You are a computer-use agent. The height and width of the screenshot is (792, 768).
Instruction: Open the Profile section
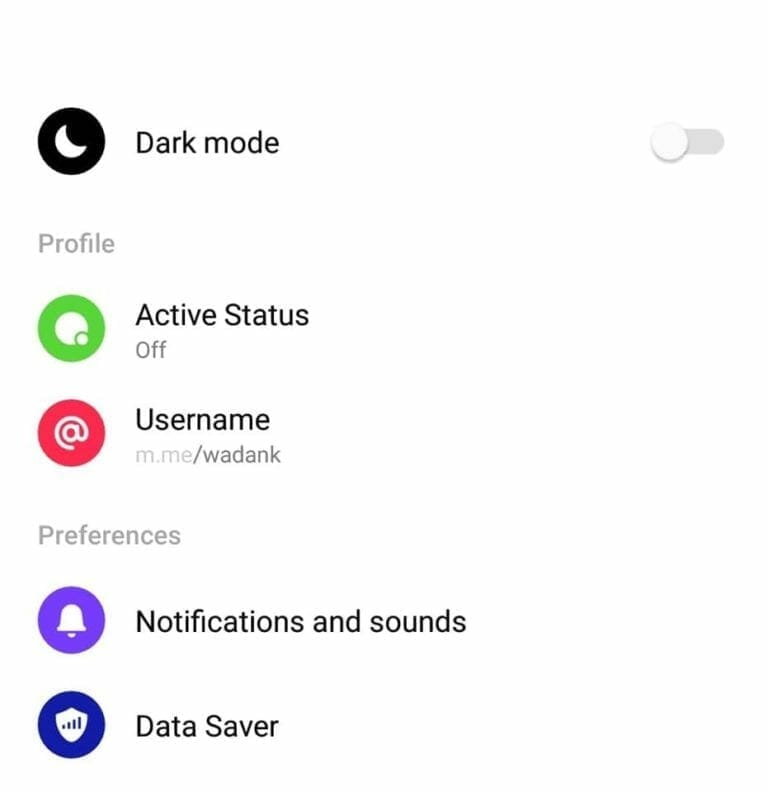coord(75,243)
